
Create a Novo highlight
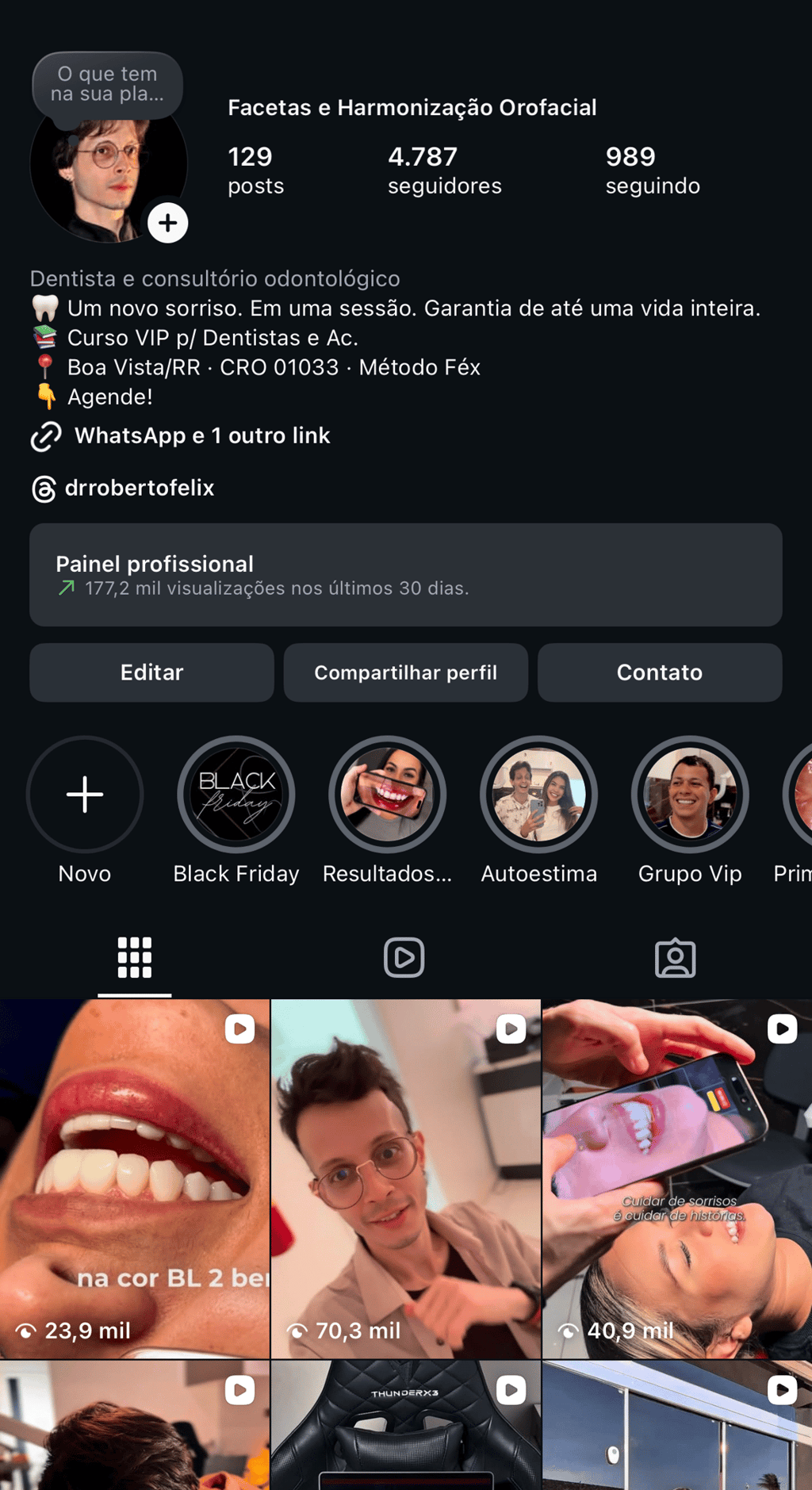pos(85,795)
